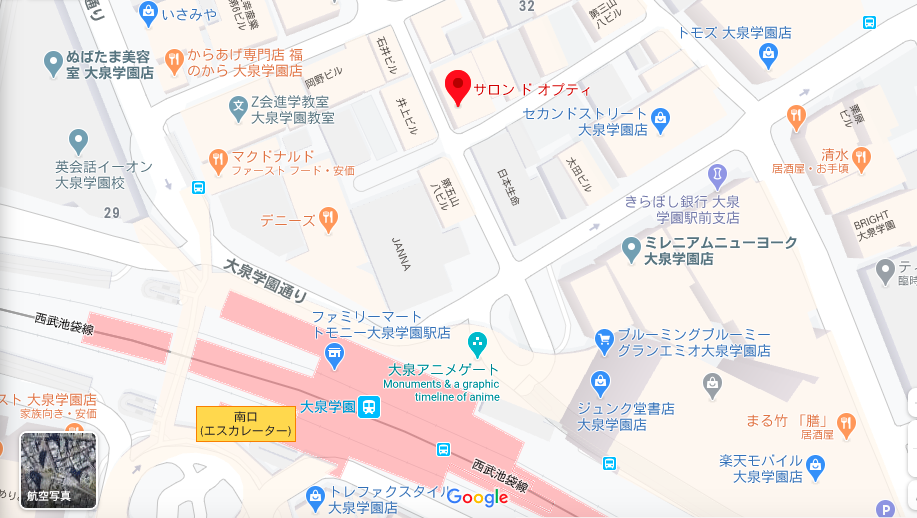Select デニーズ restaurant marker
Image resolution: width=917 pixels, height=518 pixels.
click(328, 219)
